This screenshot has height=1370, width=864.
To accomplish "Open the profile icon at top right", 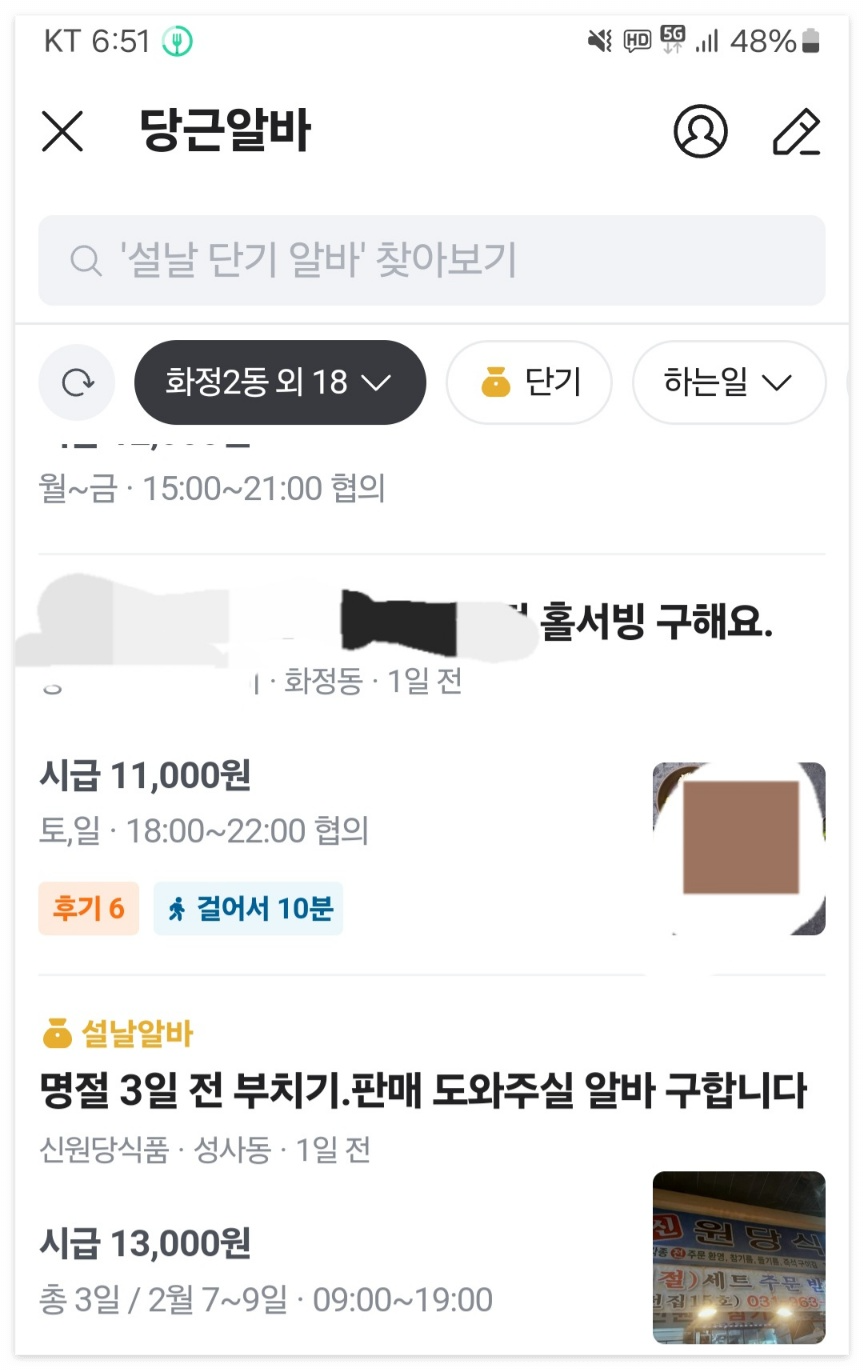I will coord(702,131).
